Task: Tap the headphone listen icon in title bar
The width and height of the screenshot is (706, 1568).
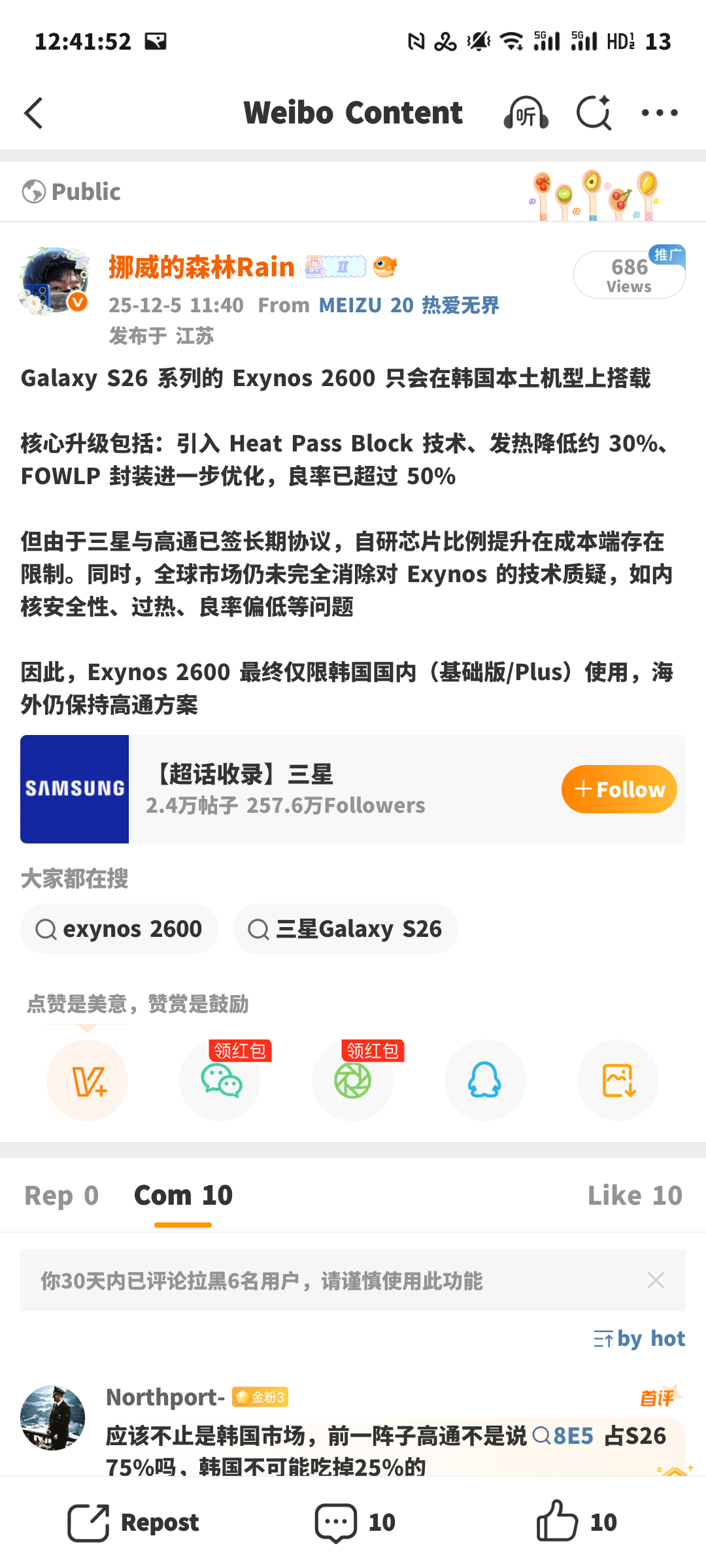Action: (526, 112)
